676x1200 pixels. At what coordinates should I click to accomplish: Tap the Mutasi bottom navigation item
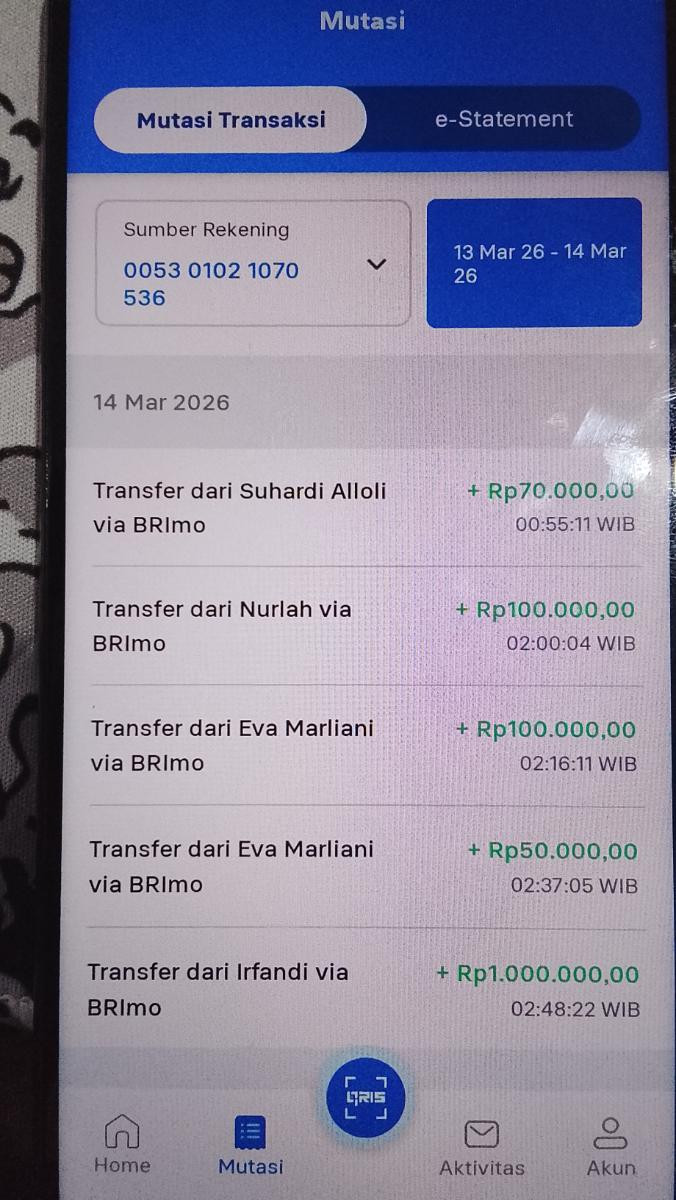click(250, 1147)
